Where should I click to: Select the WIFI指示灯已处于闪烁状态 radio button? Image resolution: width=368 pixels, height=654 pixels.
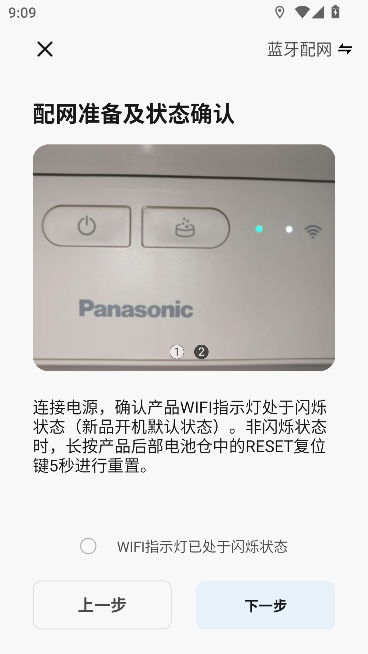pos(88,546)
